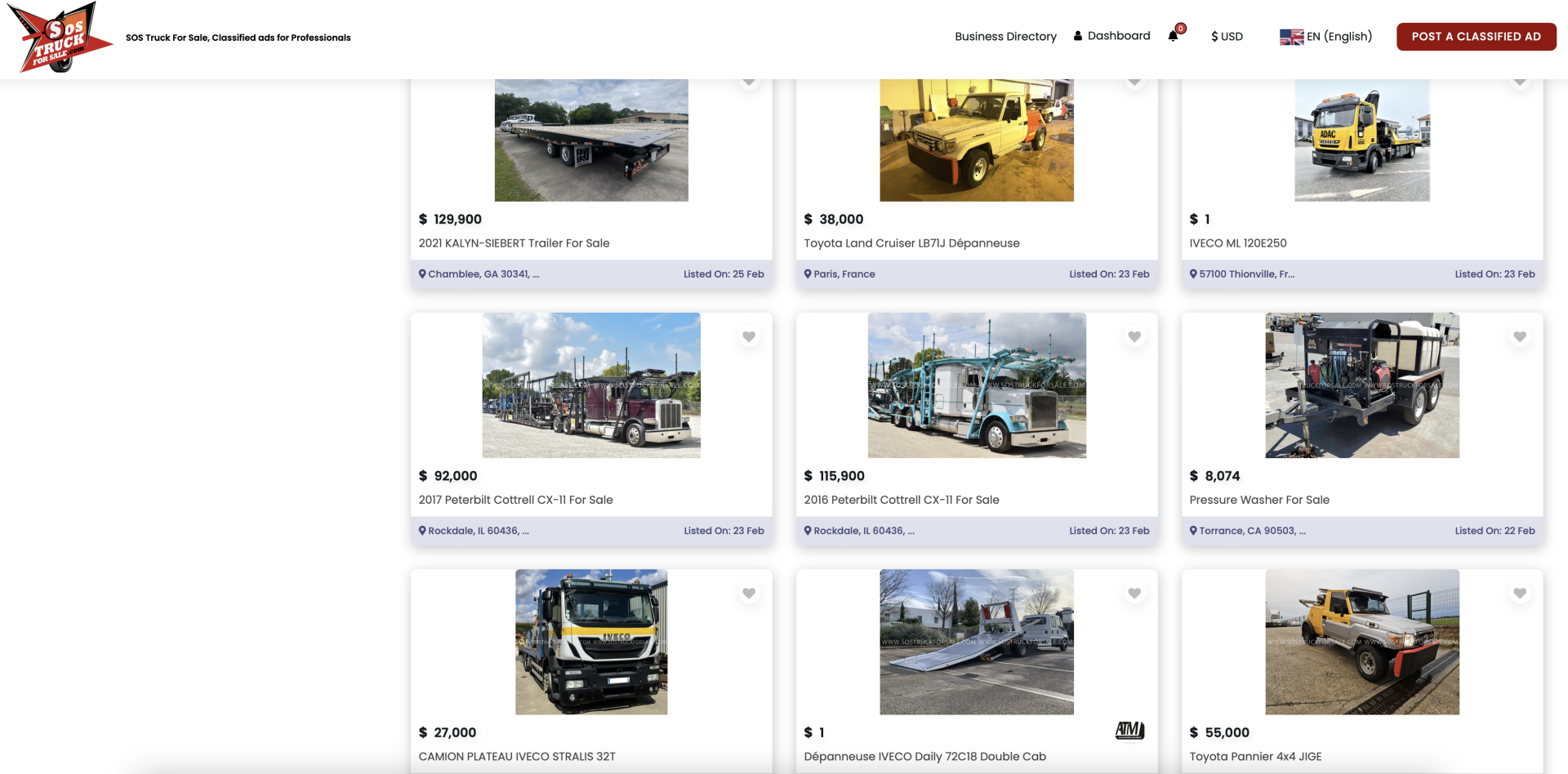Save the 2016 Peterbilt Cottrell to favorites
1568x774 pixels.
[x=1134, y=336]
